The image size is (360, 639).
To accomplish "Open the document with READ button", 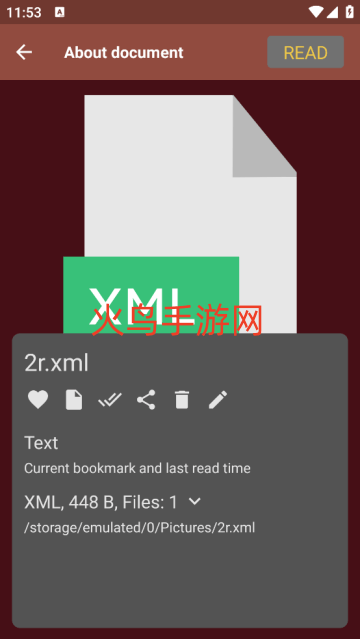I will click(x=305, y=52).
